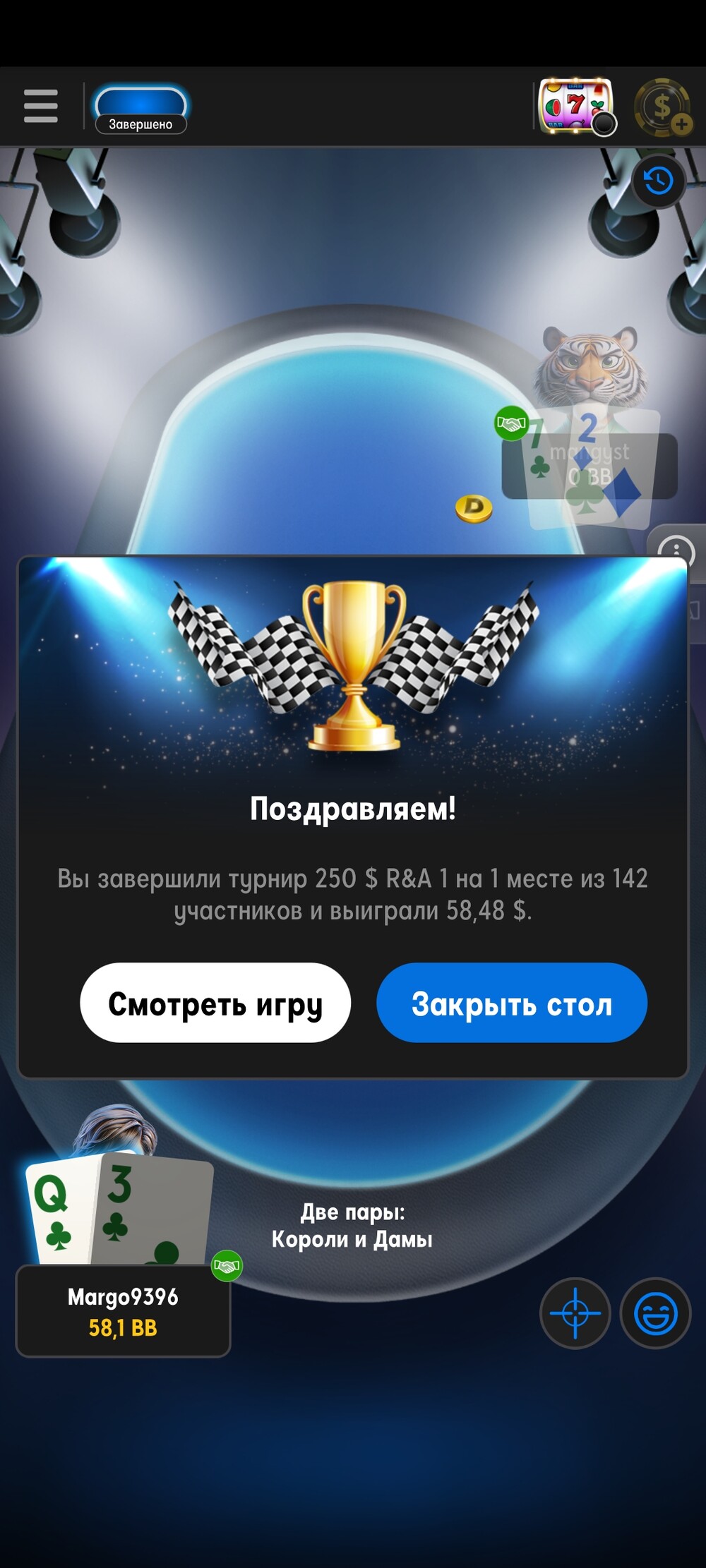Open the hand history replay icon
Viewport: 706px width, 1568px height.
pos(658,181)
